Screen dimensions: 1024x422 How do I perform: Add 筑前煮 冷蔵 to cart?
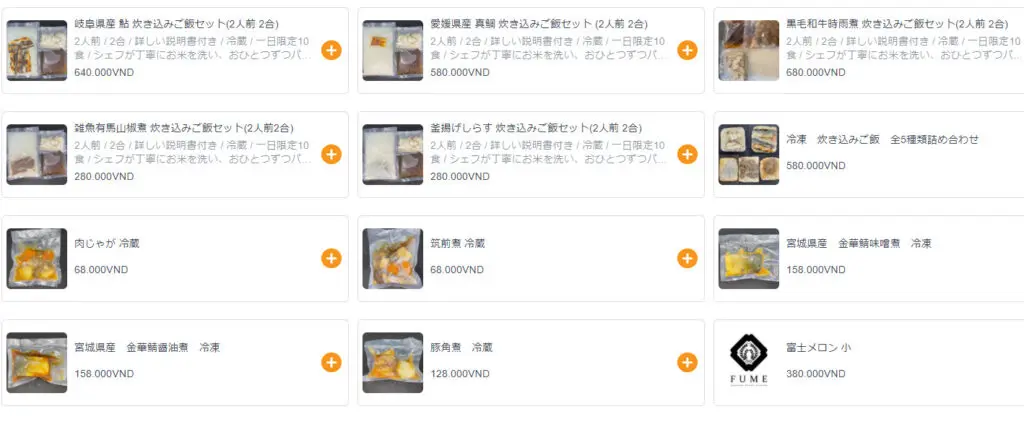(687, 258)
